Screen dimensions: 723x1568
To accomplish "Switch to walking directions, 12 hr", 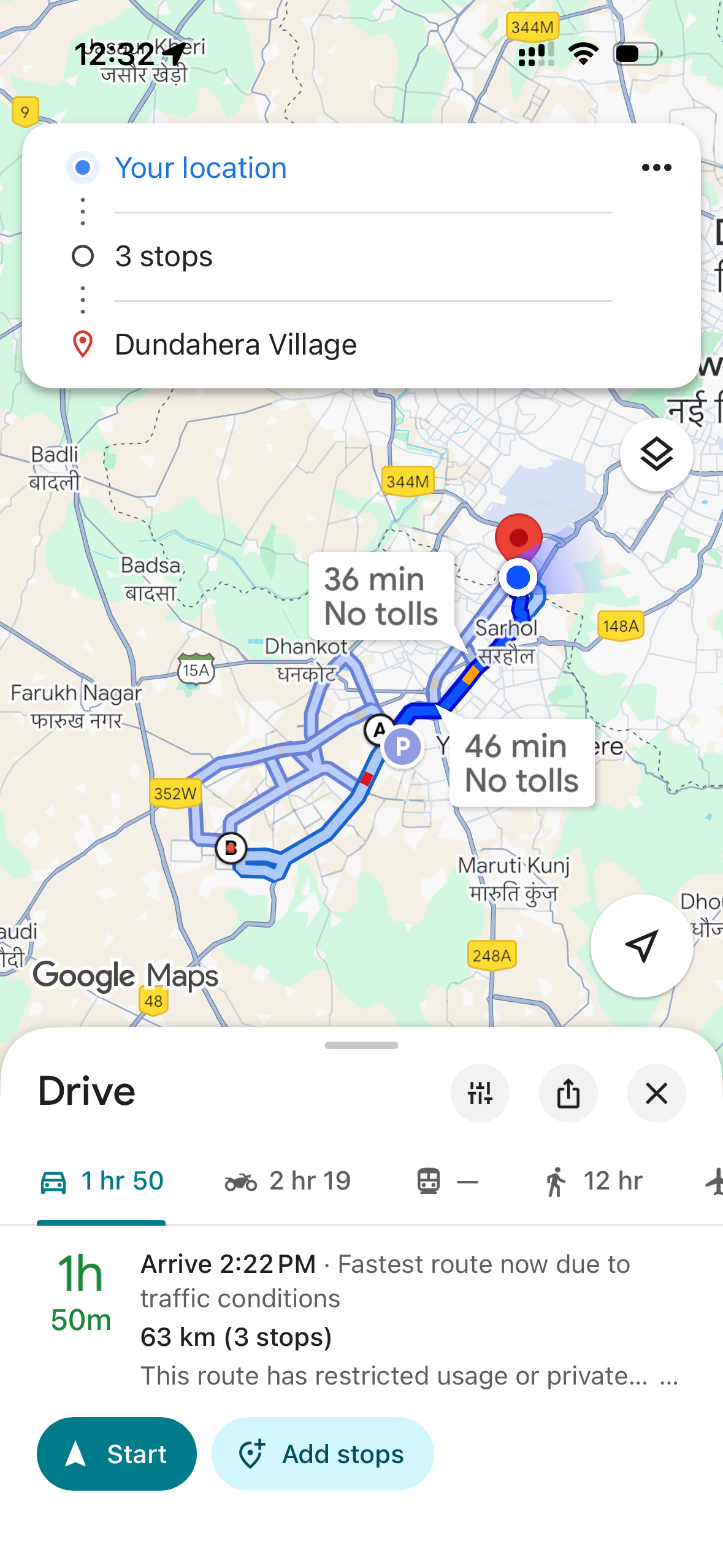I will pyautogui.click(x=593, y=1181).
